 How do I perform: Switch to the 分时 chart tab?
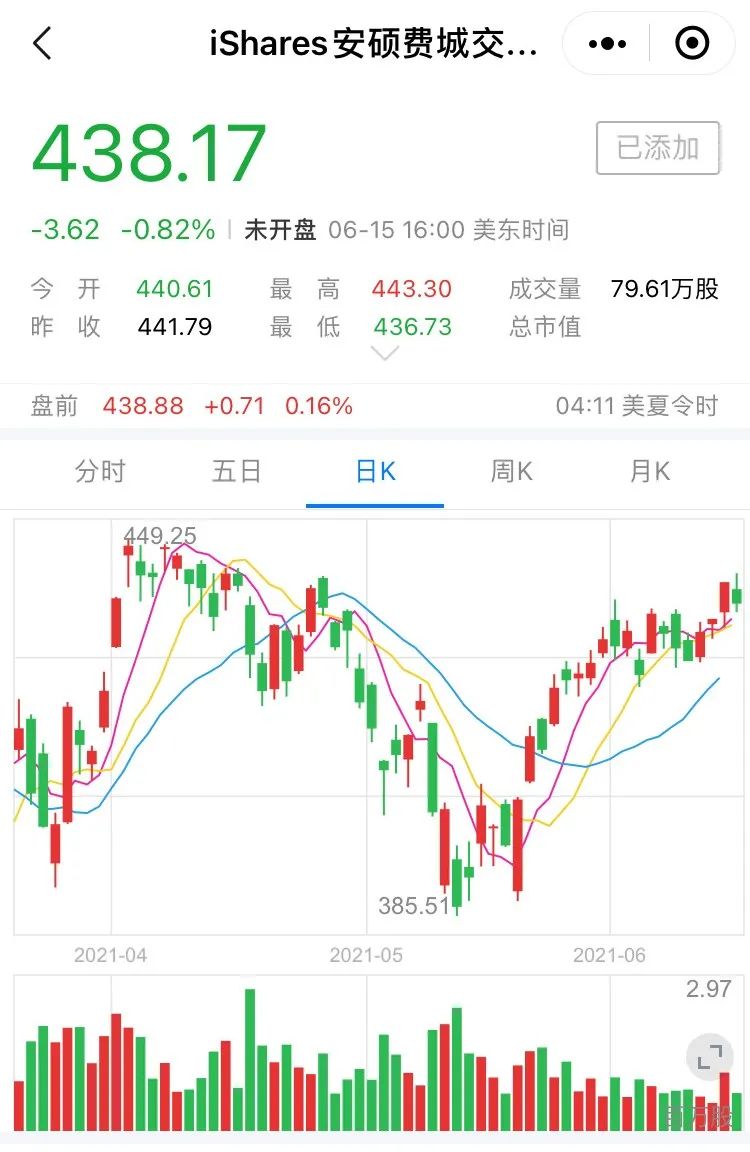(100, 471)
